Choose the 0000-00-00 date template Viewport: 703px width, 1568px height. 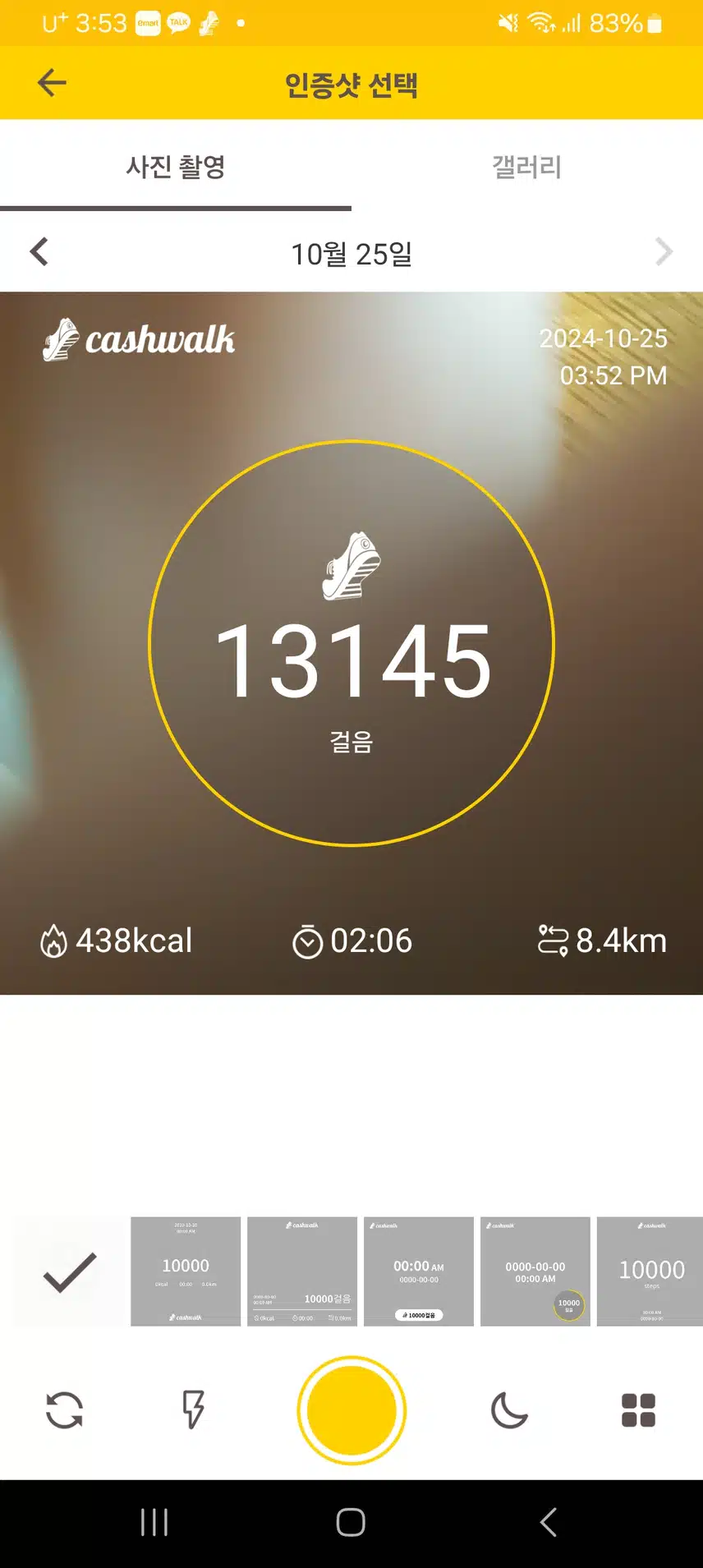click(535, 1271)
